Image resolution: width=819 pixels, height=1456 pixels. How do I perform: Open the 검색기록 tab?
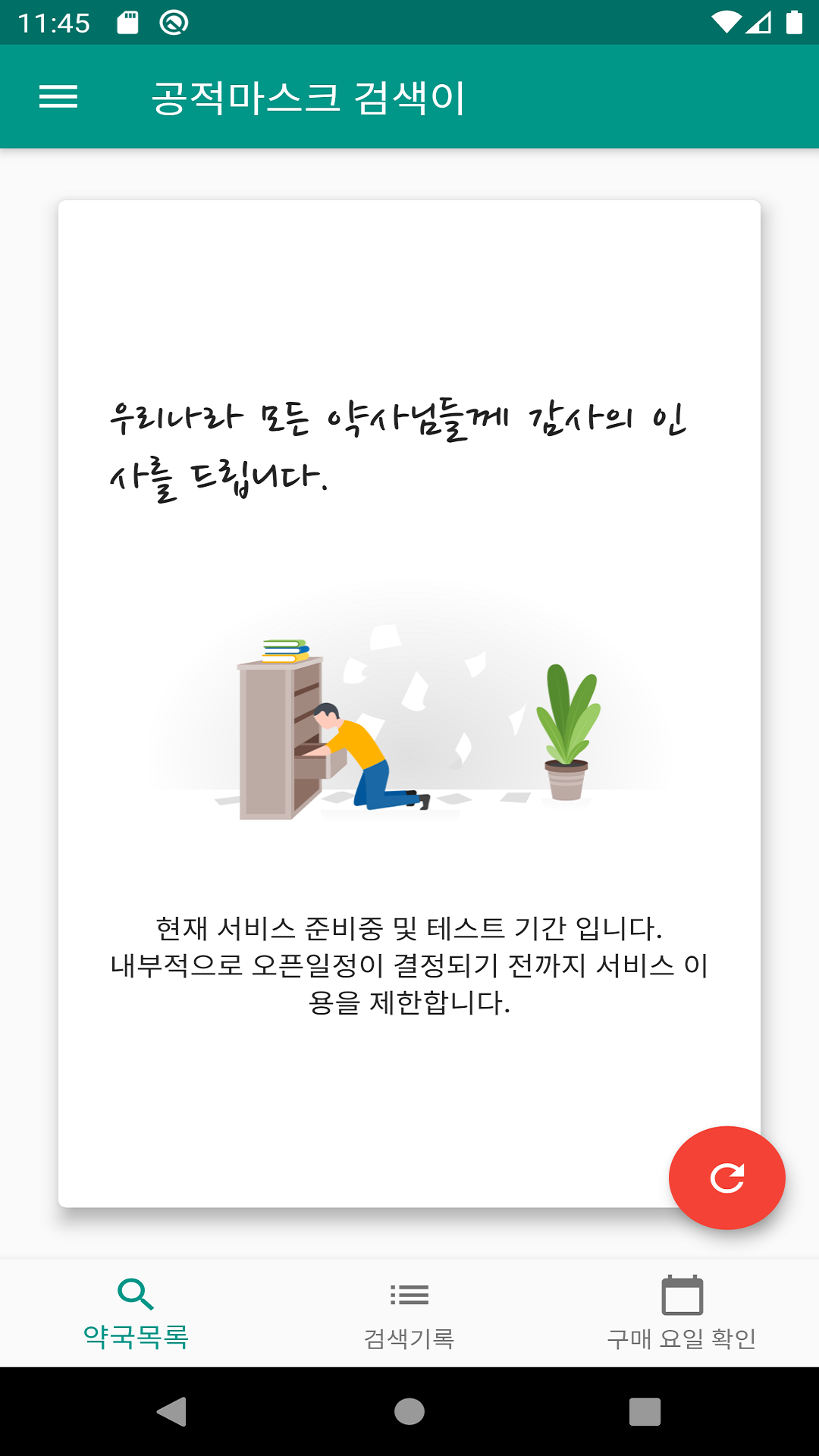409,1313
